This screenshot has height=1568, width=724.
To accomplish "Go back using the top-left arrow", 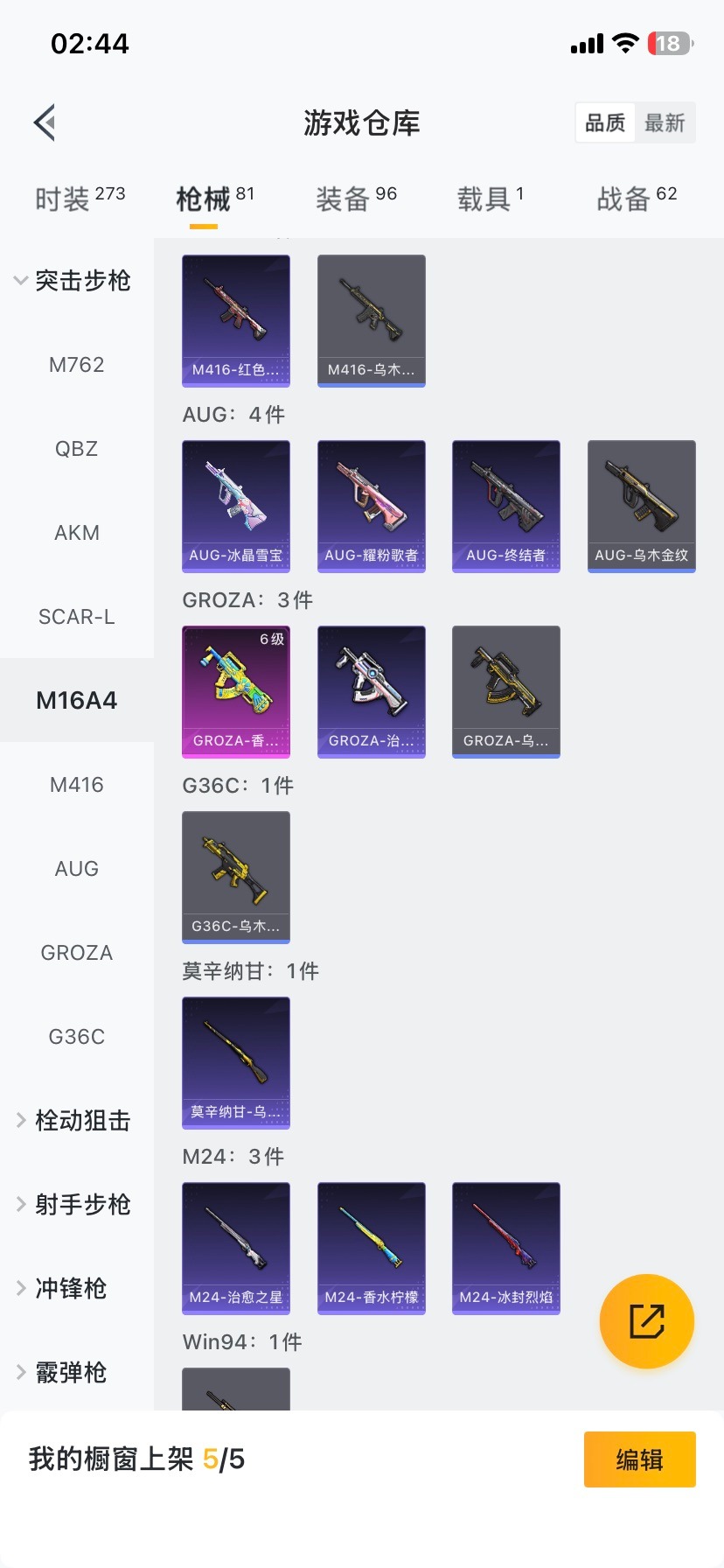I will (45, 122).
